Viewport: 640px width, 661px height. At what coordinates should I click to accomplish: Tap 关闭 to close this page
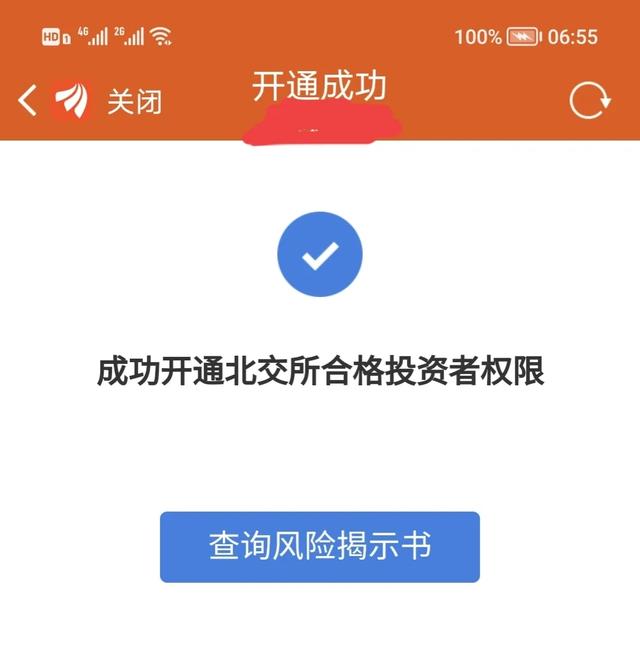point(134,102)
